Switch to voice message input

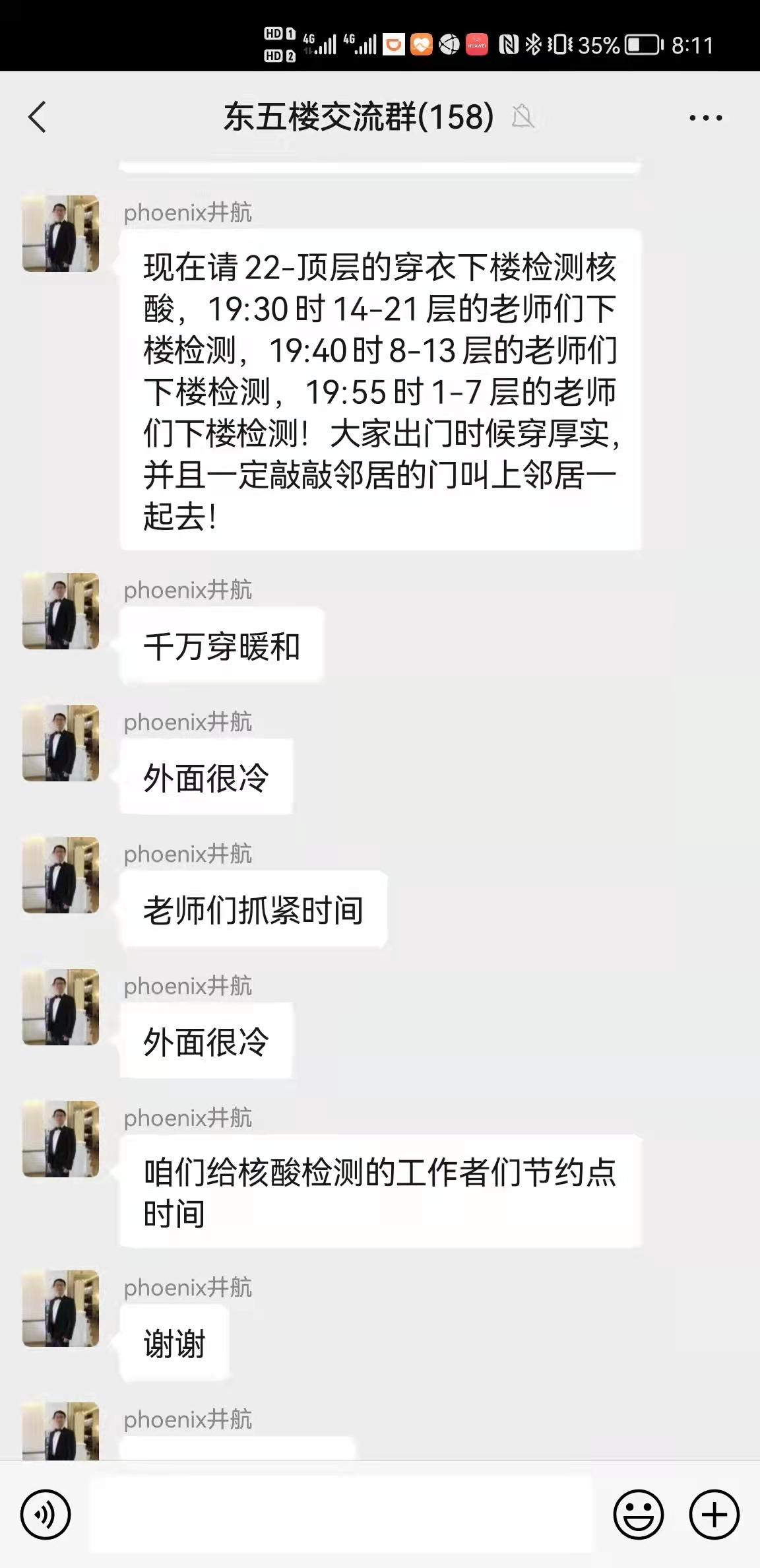pos(46,1515)
